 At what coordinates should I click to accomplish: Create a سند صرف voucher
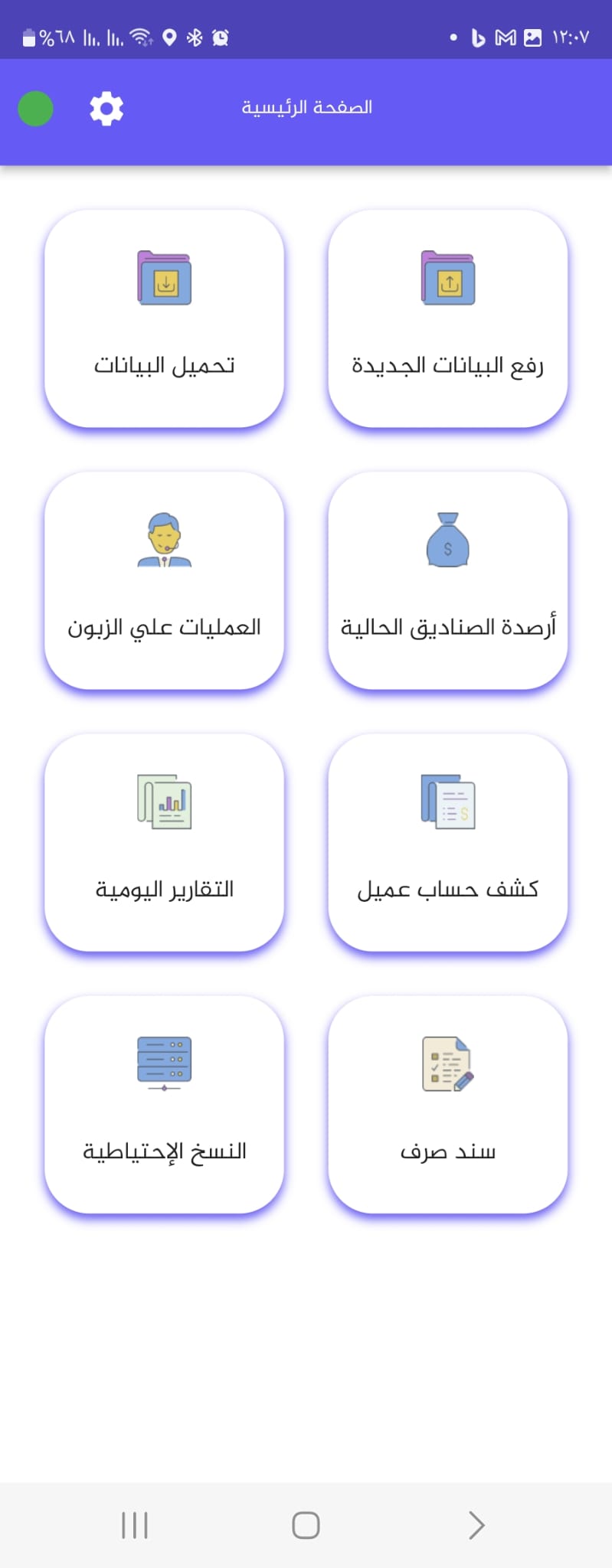[447, 1103]
